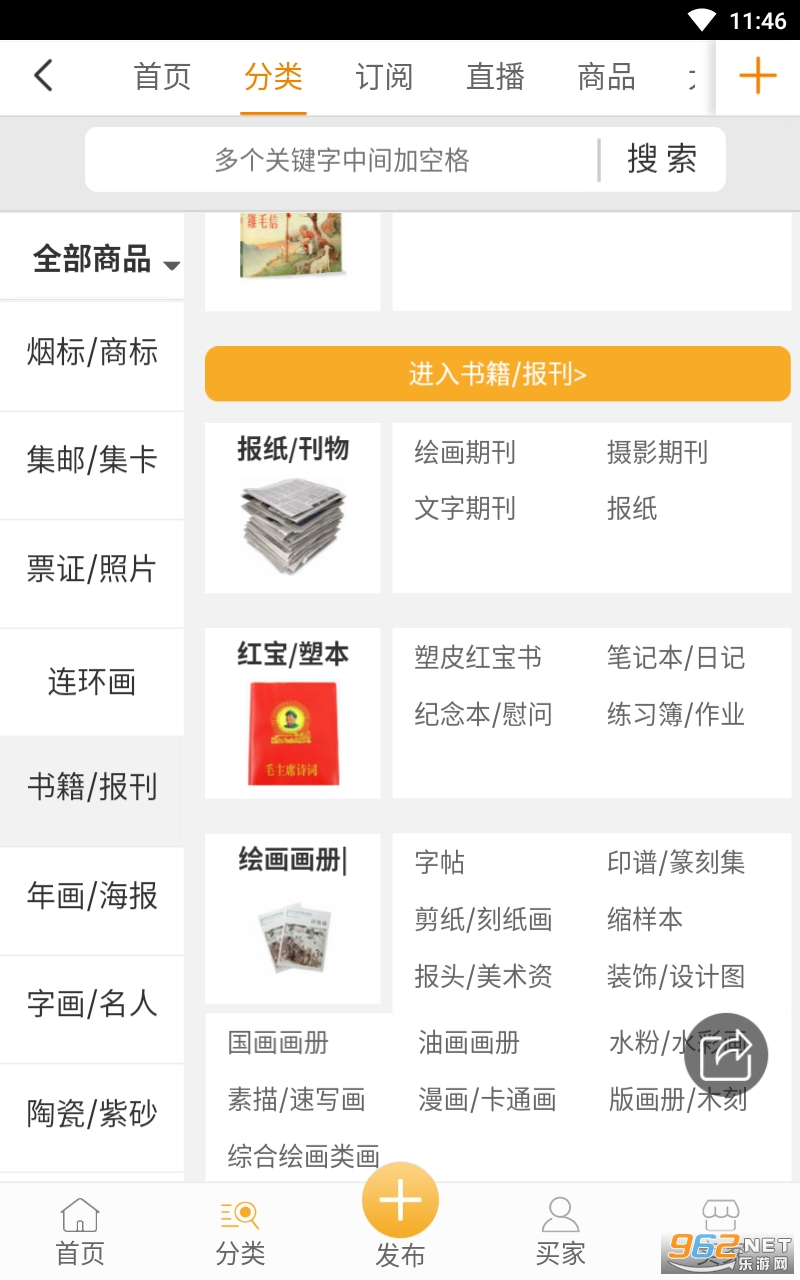Focus the keyword search field
The width and height of the screenshot is (800, 1280).
point(342,160)
